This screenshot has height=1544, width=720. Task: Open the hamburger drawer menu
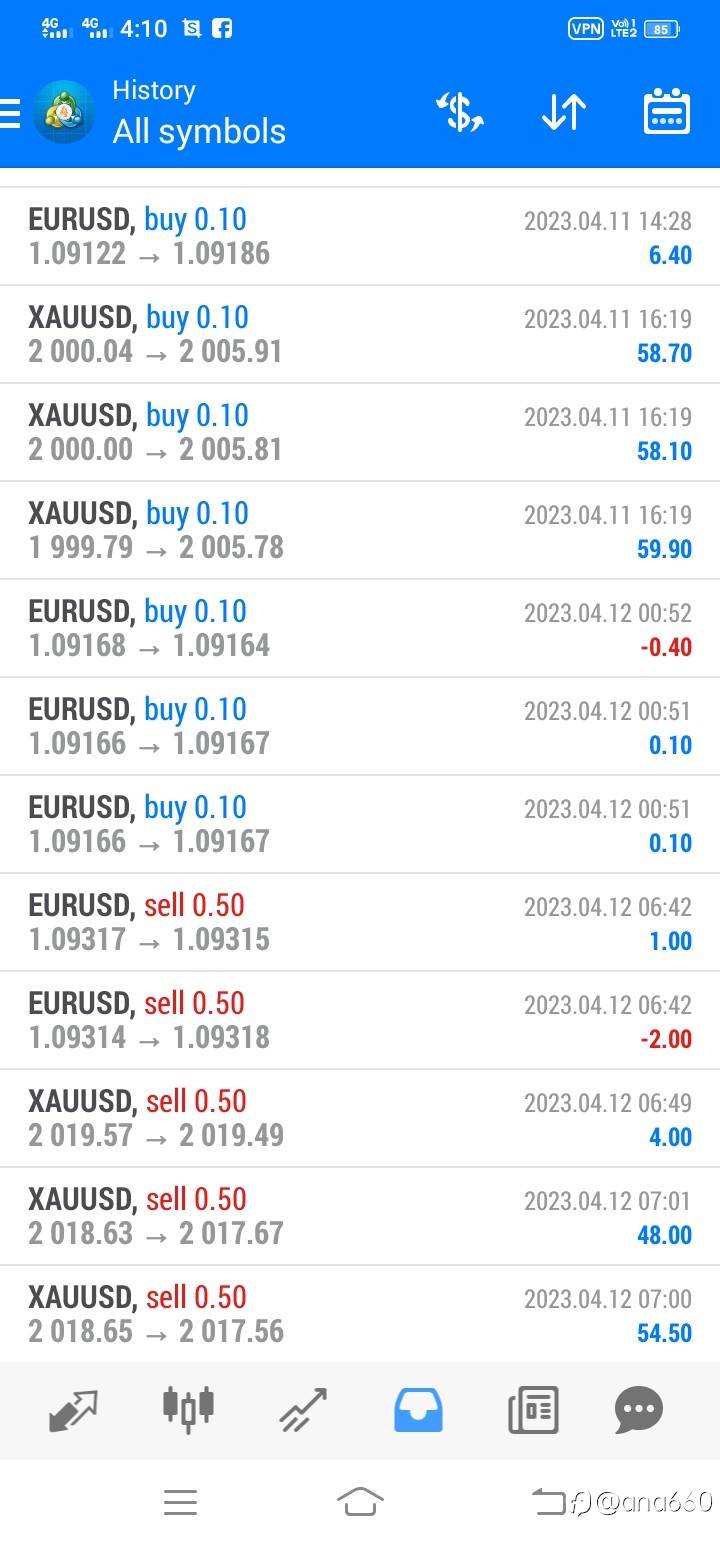click(10, 113)
